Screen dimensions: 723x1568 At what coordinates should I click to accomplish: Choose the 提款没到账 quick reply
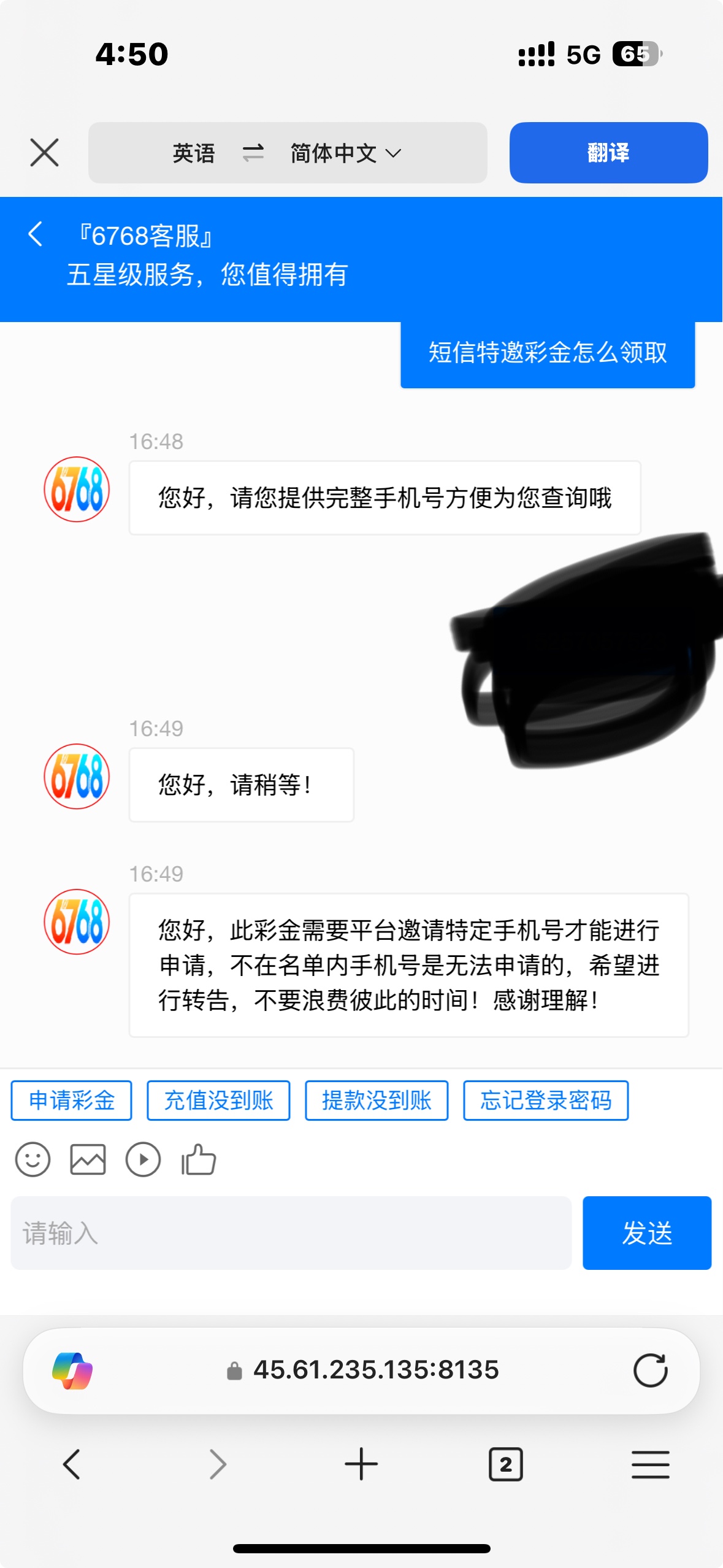377,1100
